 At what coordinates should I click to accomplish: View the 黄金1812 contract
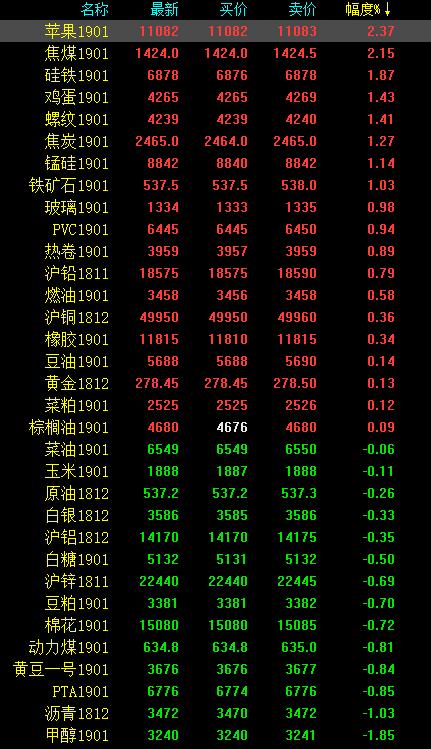pyautogui.click(x=216, y=383)
